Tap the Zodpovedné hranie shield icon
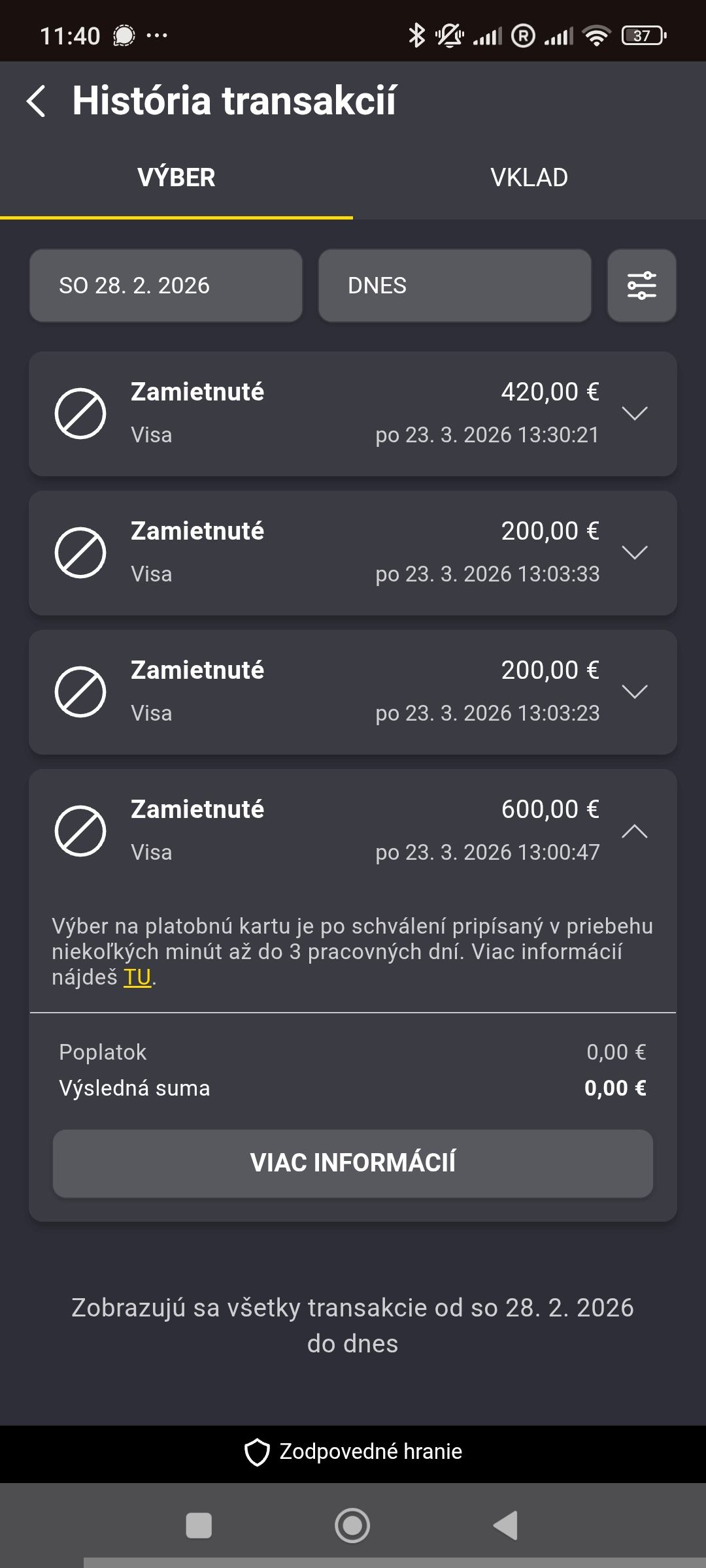This screenshot has height=1568, width=706. (257, 1450)
